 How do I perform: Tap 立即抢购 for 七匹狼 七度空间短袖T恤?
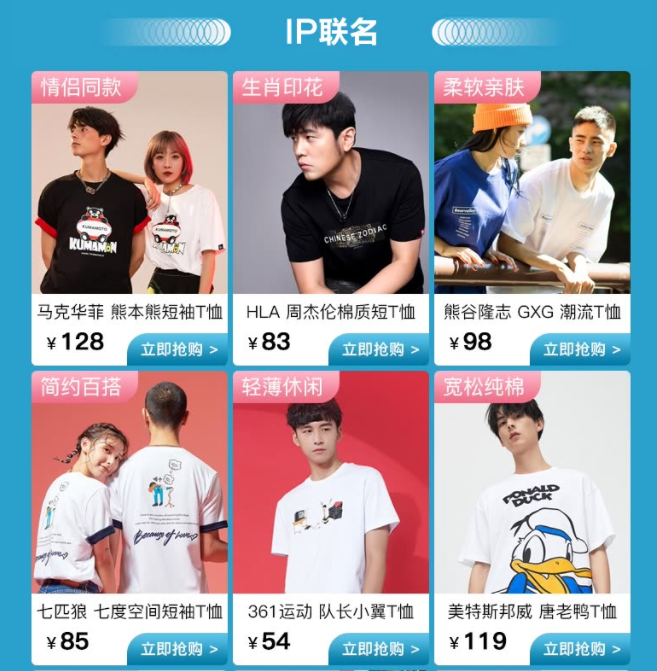178,649
